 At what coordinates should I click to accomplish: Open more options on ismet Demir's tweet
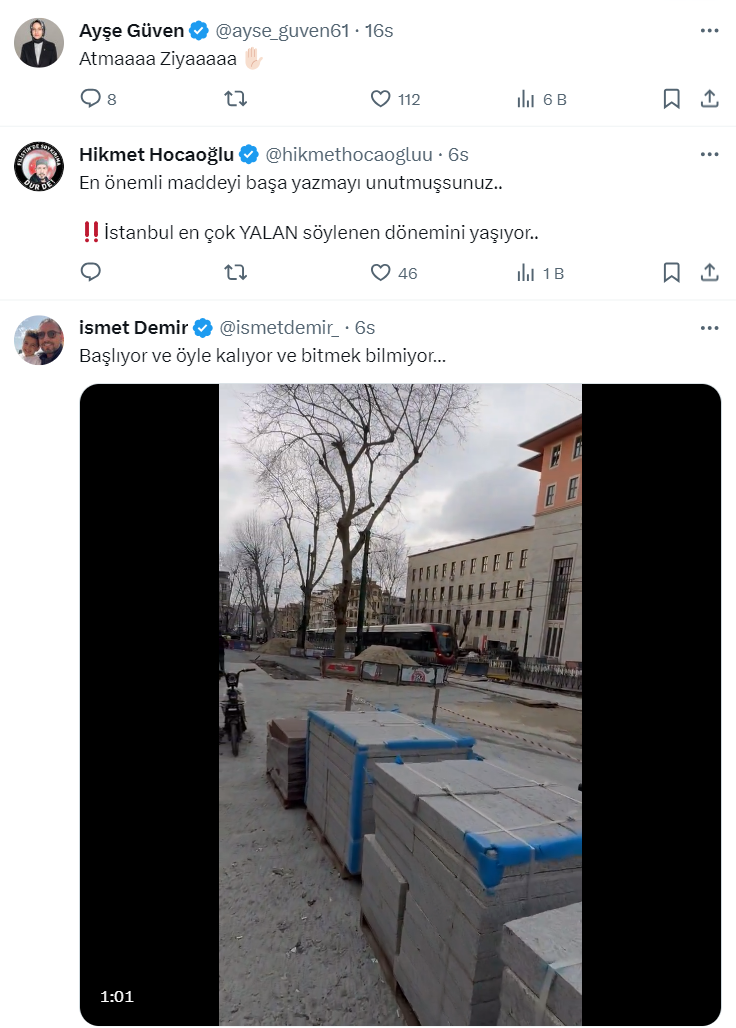pos(709,328)
